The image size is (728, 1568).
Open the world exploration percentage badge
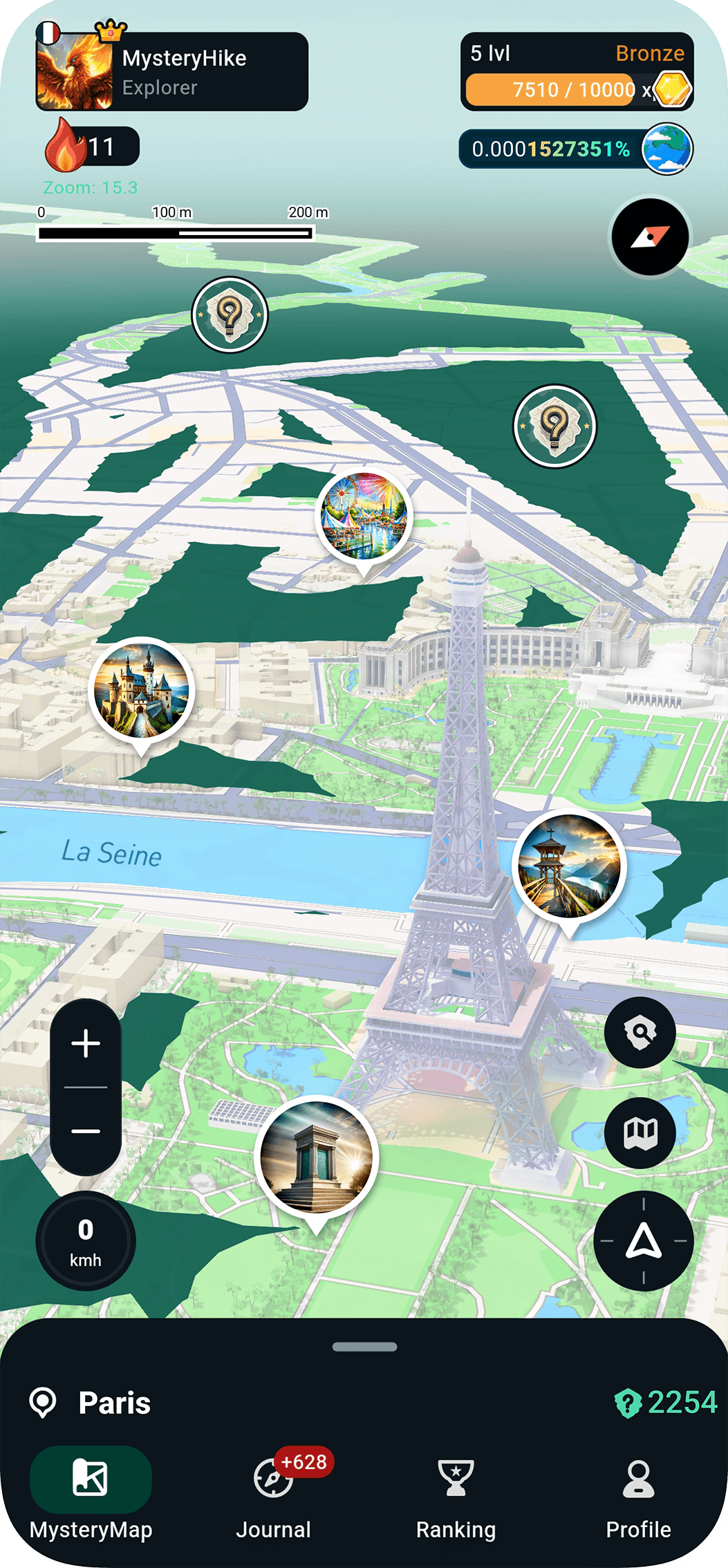click(575, 149)
